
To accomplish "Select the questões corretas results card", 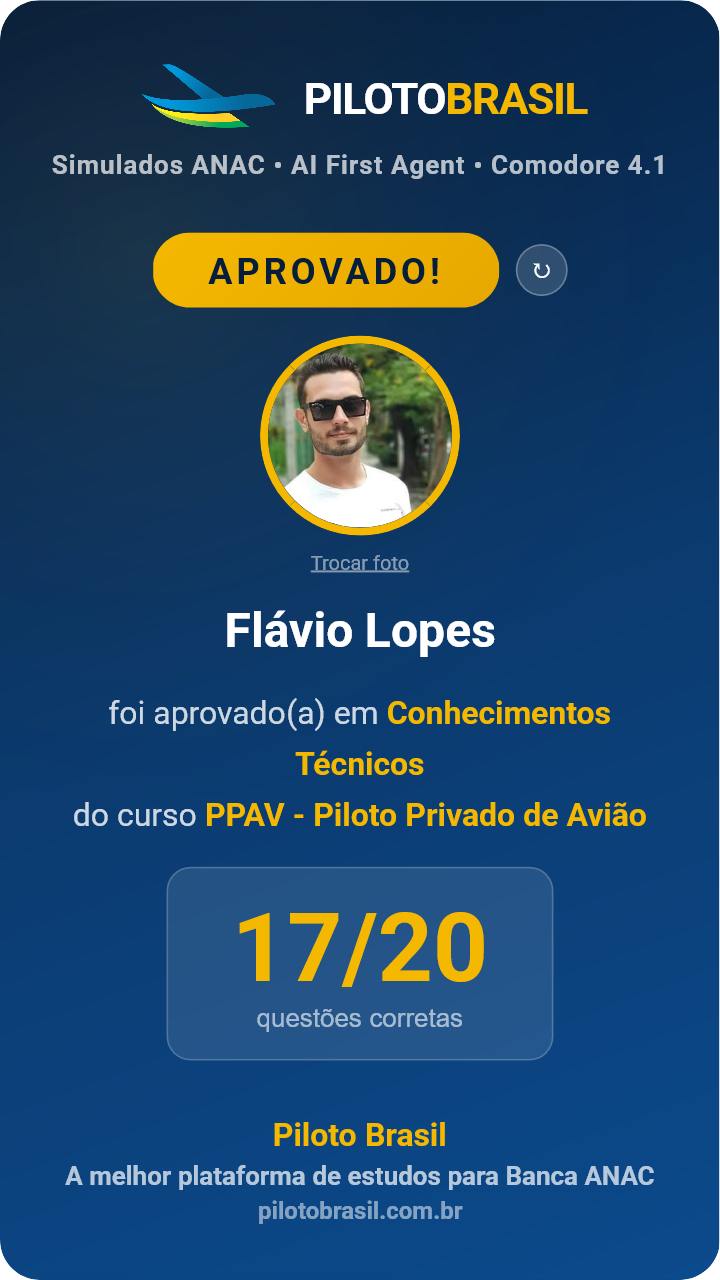I will pyautogui.click(x=360, y=961).
